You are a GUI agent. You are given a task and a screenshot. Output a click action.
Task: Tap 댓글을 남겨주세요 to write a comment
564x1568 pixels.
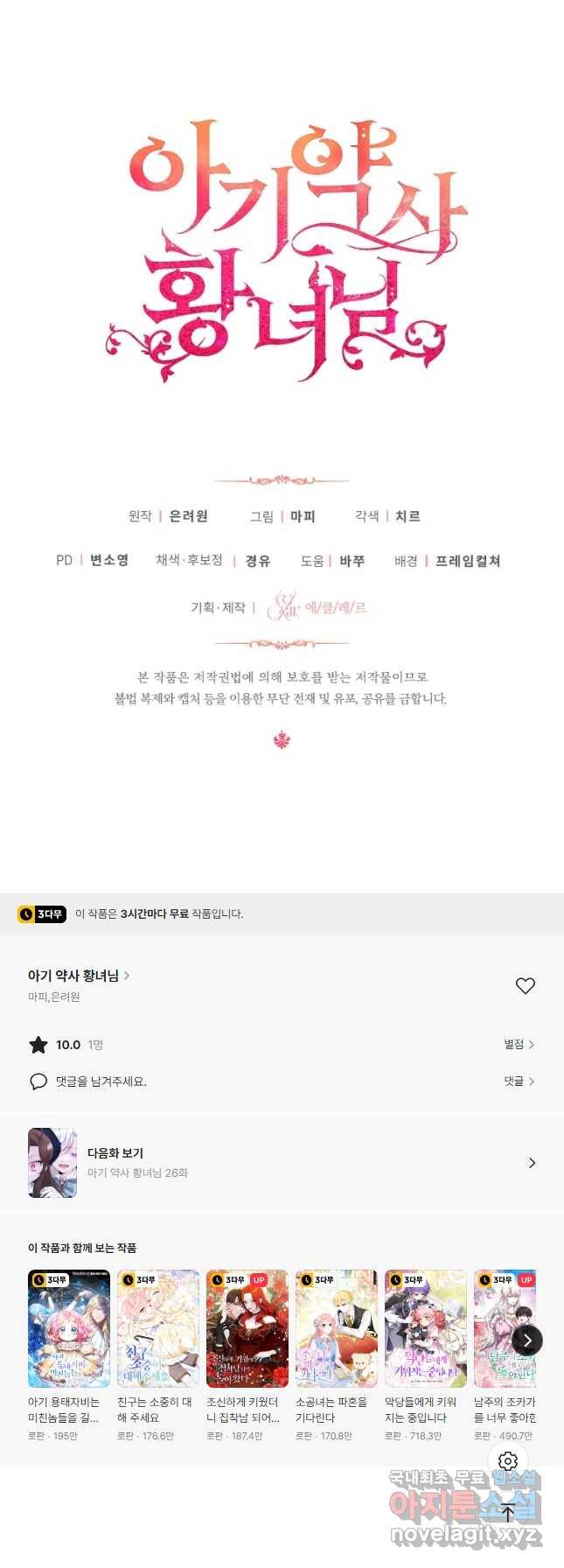[x=101, y=1081]
